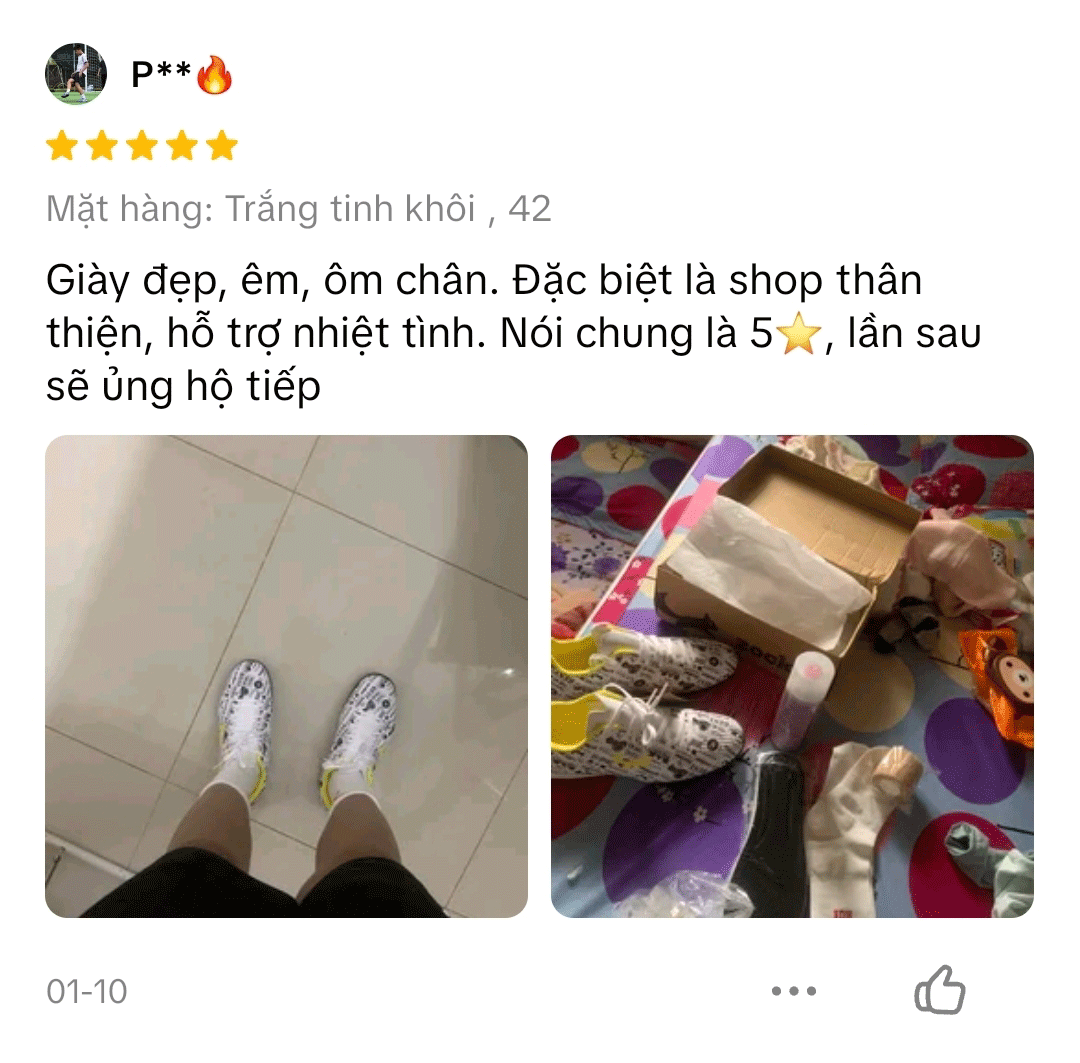View review photo of shoes with box

(x=792, y=676)
